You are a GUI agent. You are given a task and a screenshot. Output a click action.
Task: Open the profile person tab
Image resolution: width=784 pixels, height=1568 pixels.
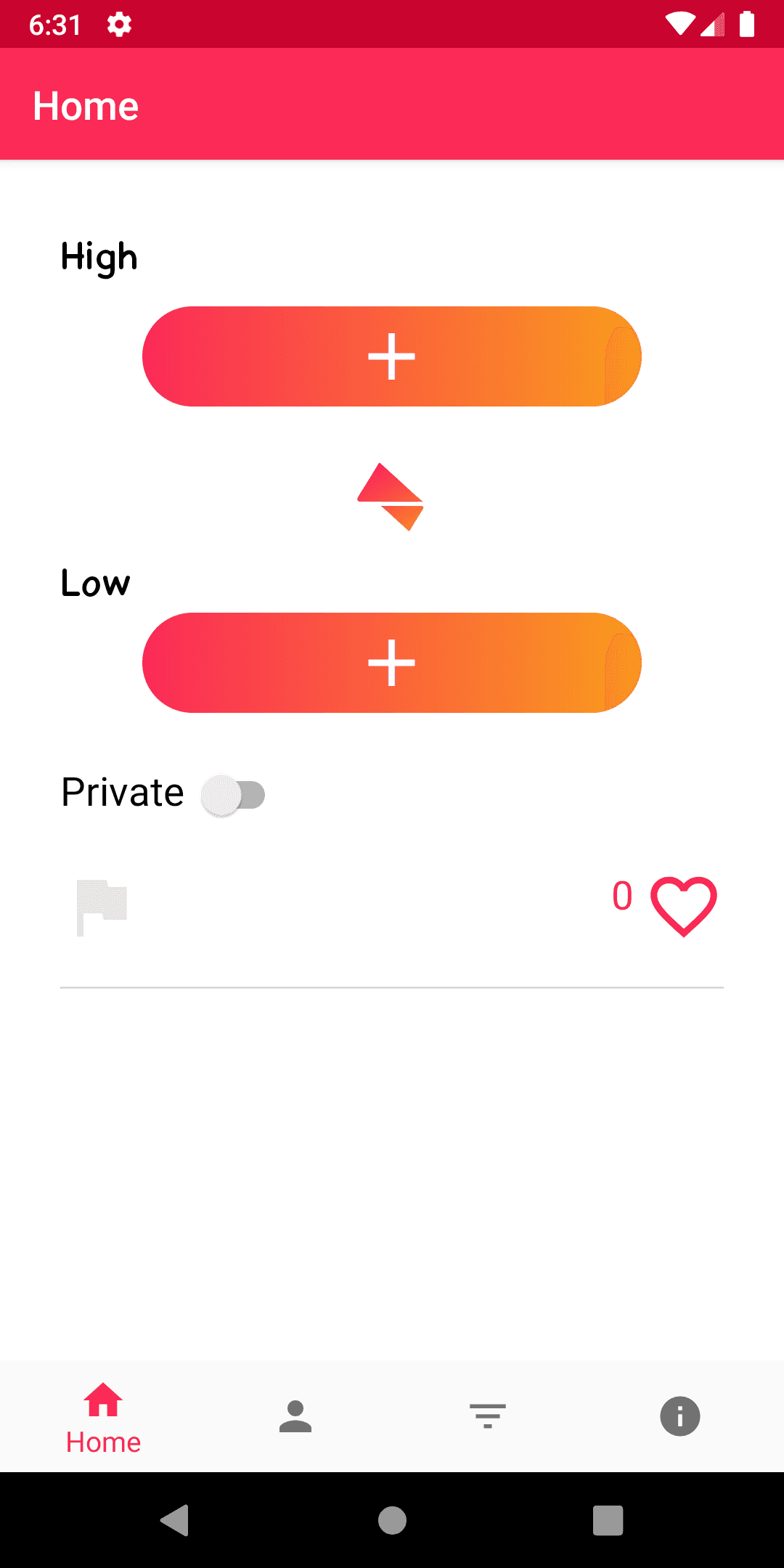point(295,1416)
